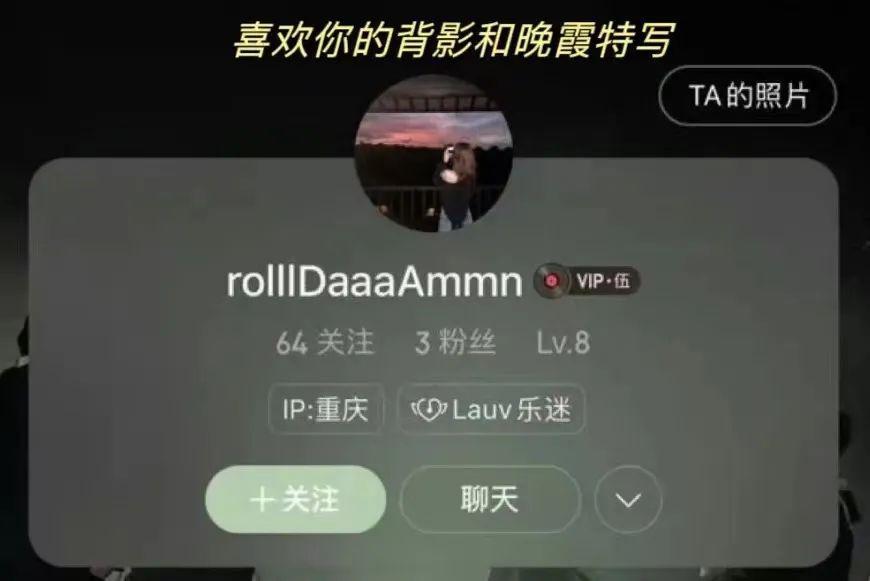Expand the down chevron next to 聊天
Viewport: 870px width, 581px height.
click(x=628, y=499)
